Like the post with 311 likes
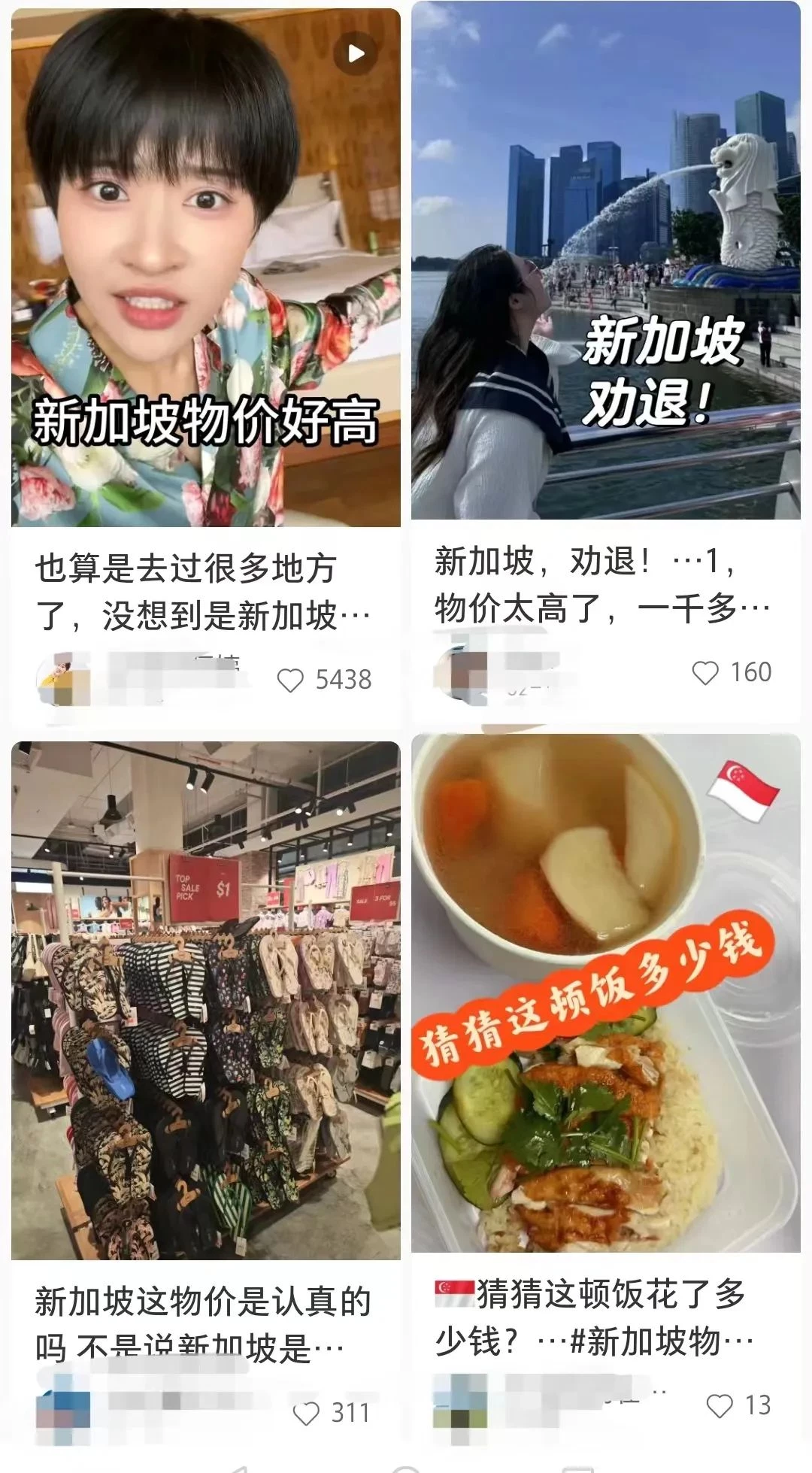The image size is (812, 1473). (x=306, y=1414)
